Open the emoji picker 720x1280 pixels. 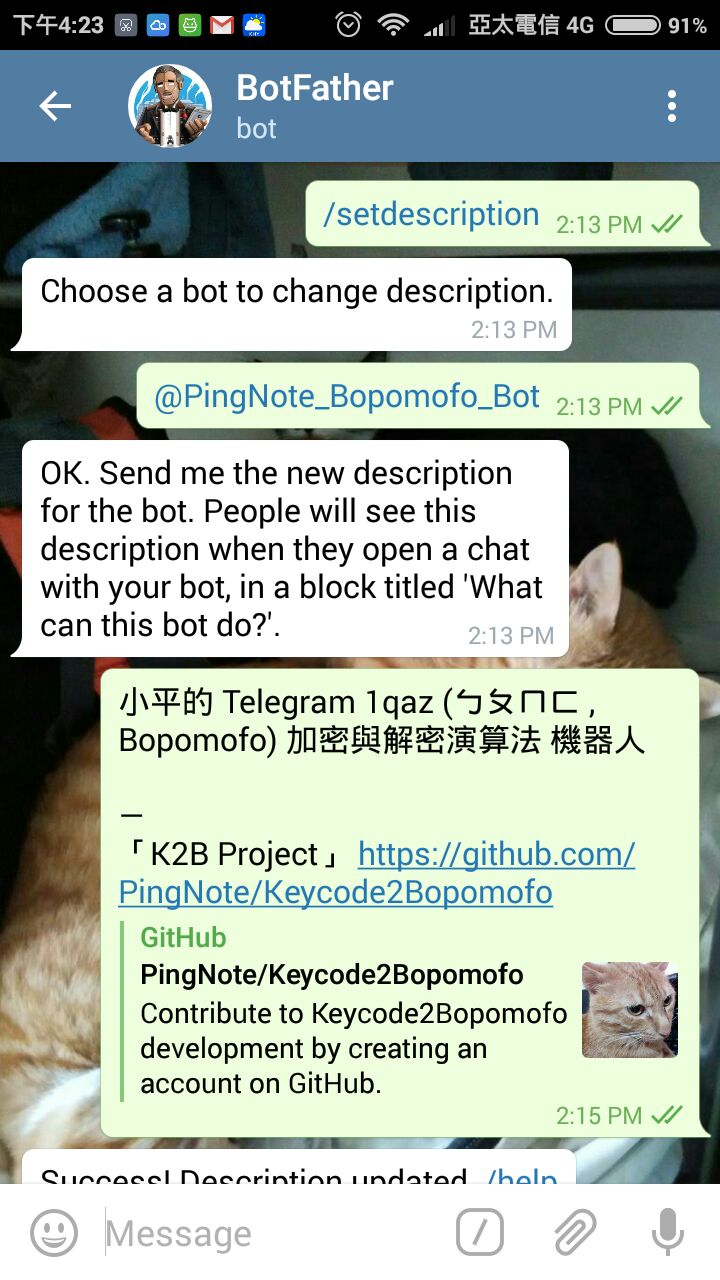point(54,1232)
